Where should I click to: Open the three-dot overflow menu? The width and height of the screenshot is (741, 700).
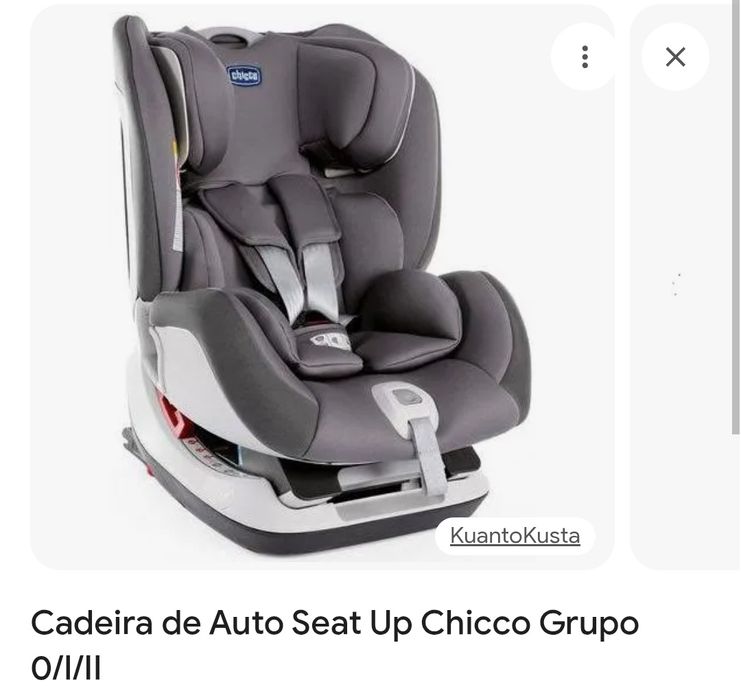pos(585,56)
